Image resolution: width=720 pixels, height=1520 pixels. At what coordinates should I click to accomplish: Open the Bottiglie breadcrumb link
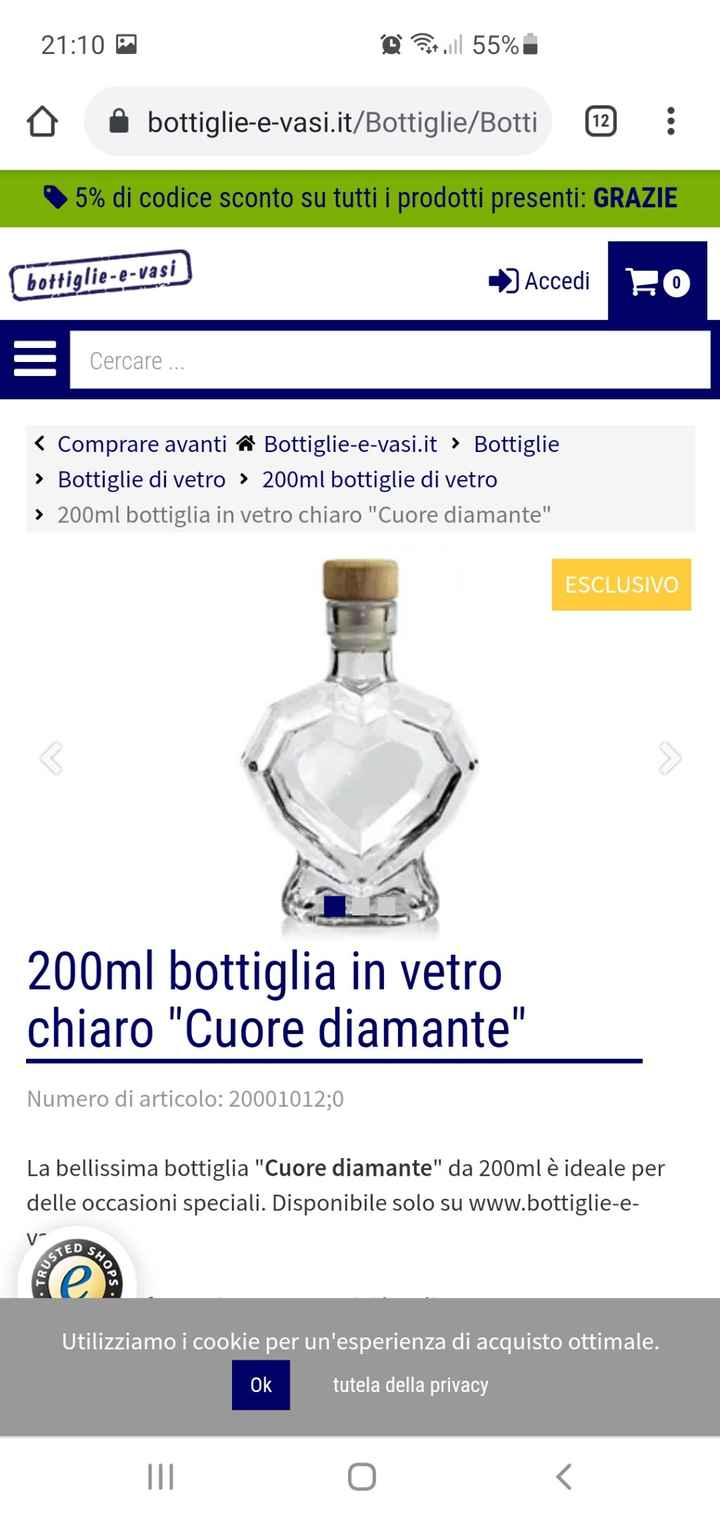(517, 443)
